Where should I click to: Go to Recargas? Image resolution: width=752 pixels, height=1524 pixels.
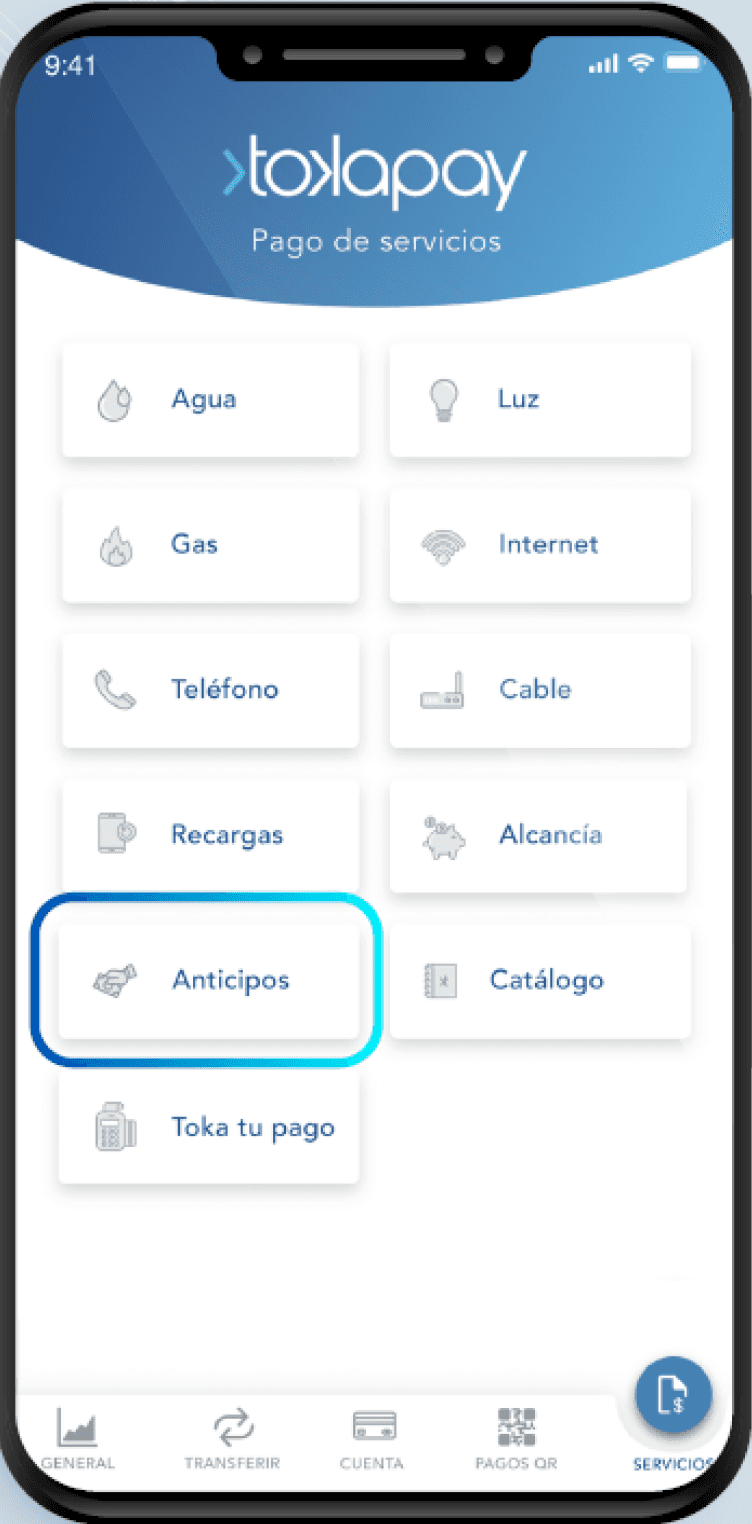pos(210,835)
